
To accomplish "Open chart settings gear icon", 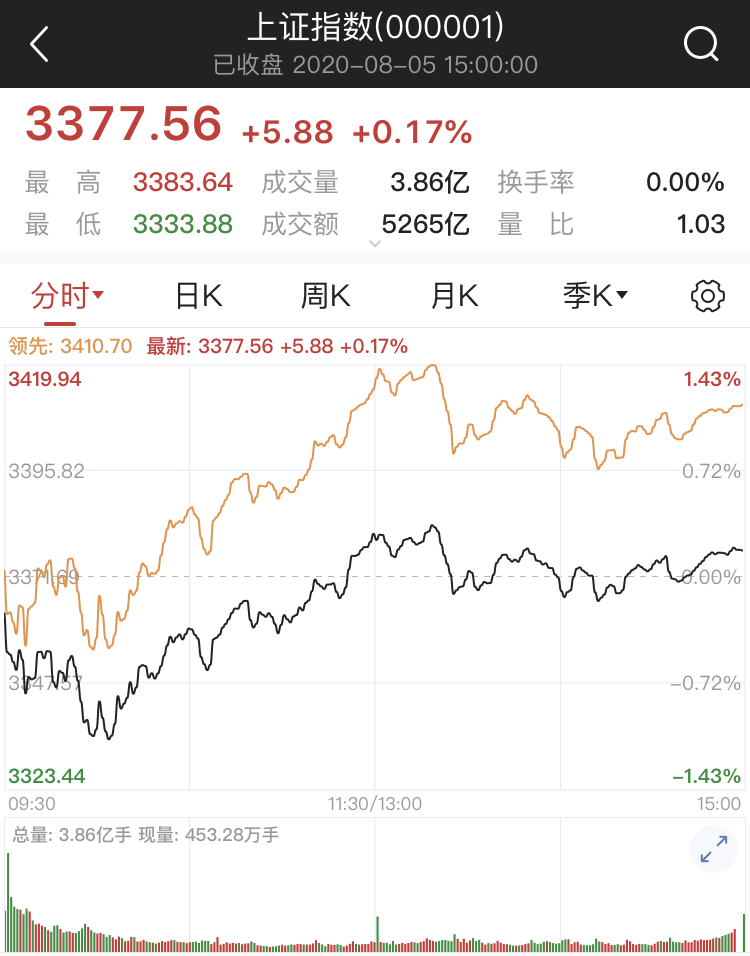I will [708, 295].
